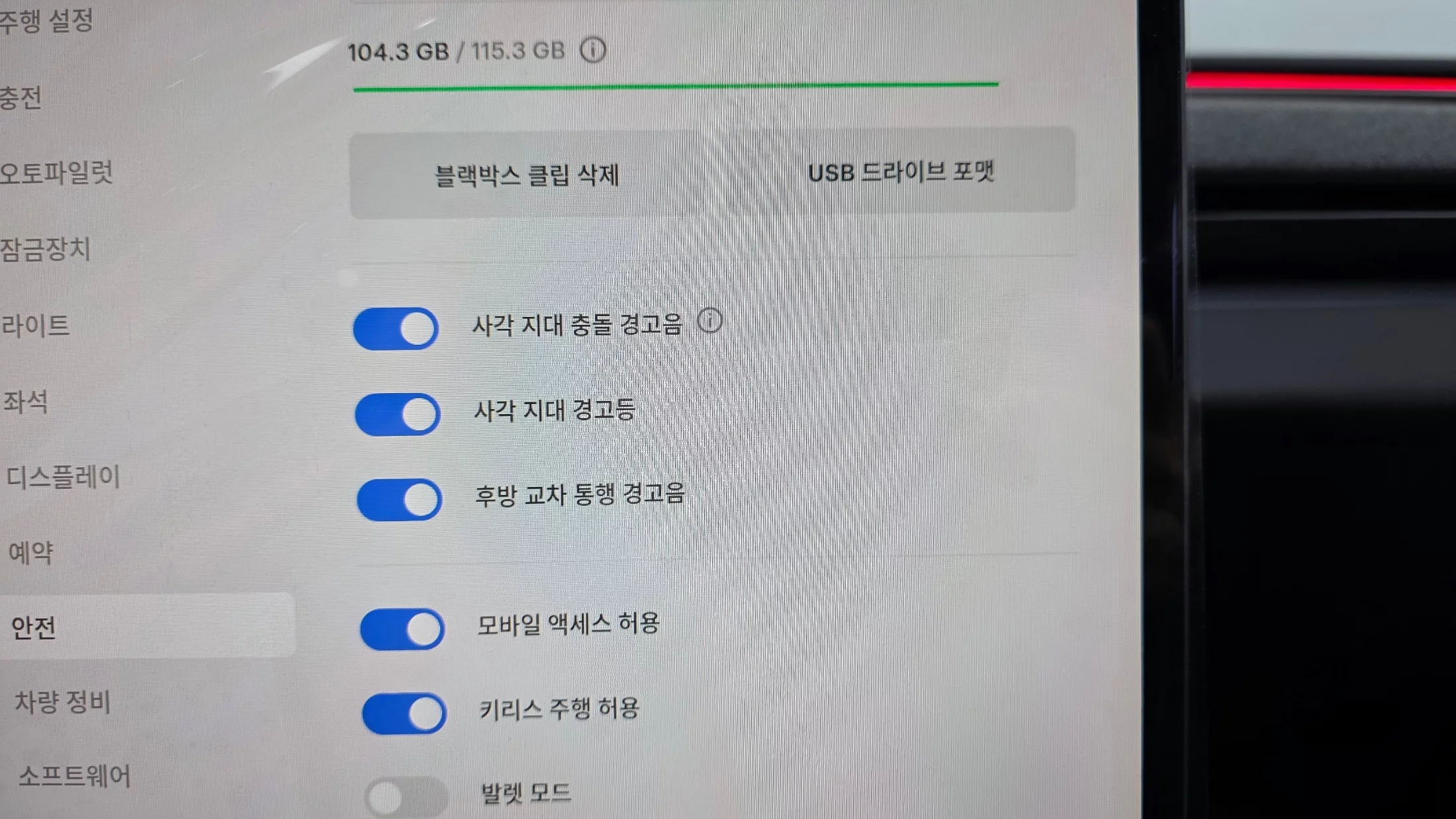Select 소프트웨어 in sidebar
1456x819 pixels.
click(x=74, y=776)
